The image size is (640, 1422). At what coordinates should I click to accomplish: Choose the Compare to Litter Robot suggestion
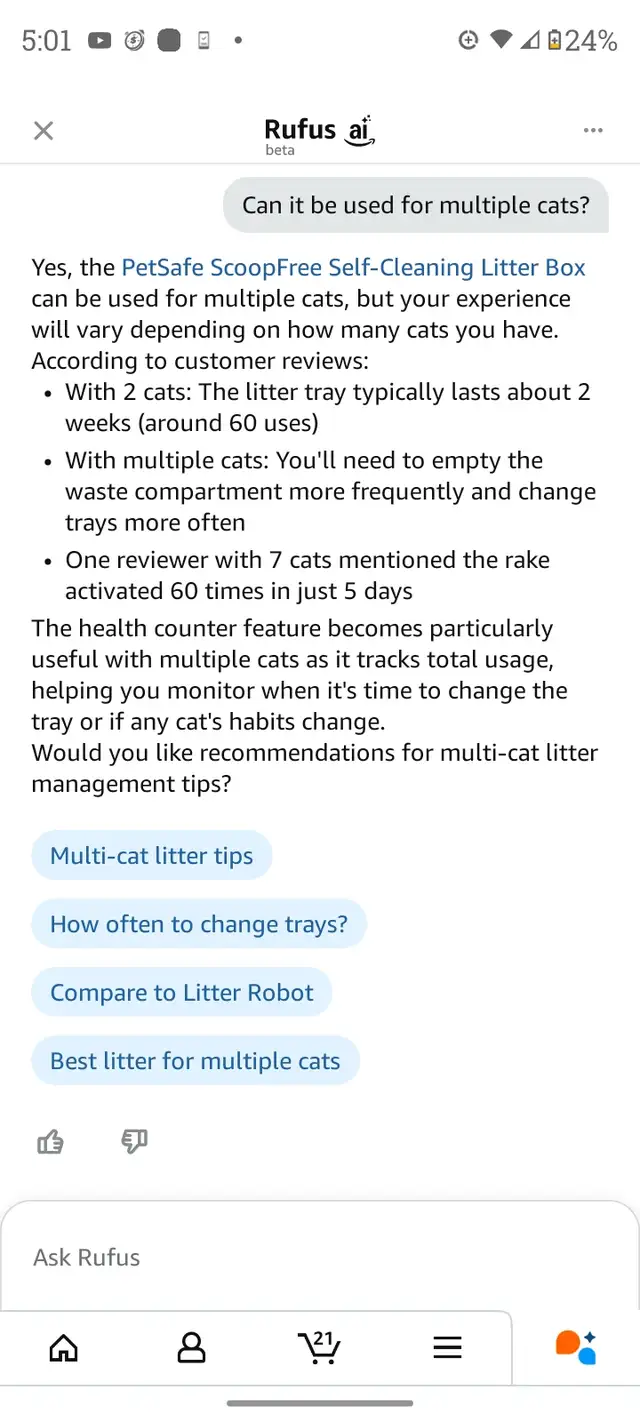[182, 993]
